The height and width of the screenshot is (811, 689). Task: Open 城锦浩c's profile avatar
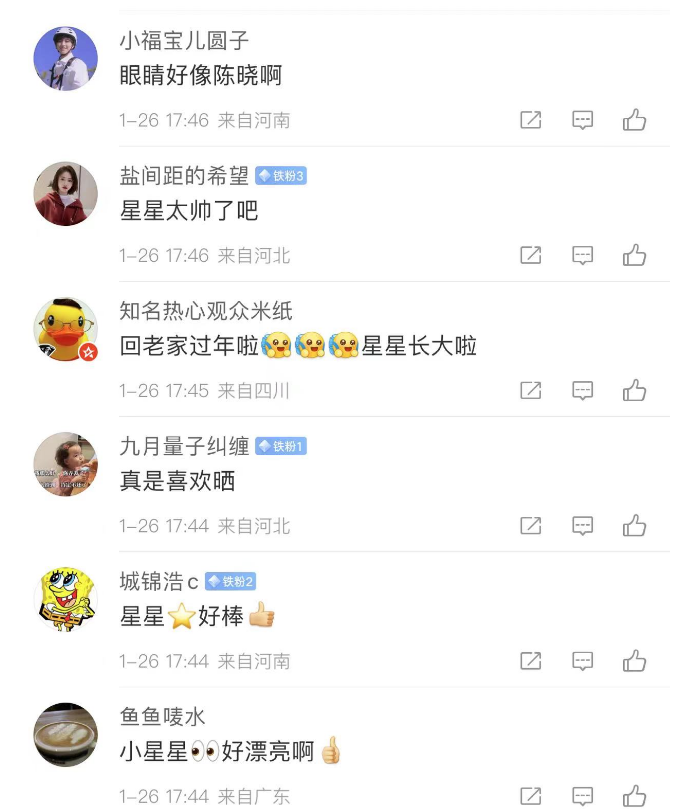pos(66,599)
